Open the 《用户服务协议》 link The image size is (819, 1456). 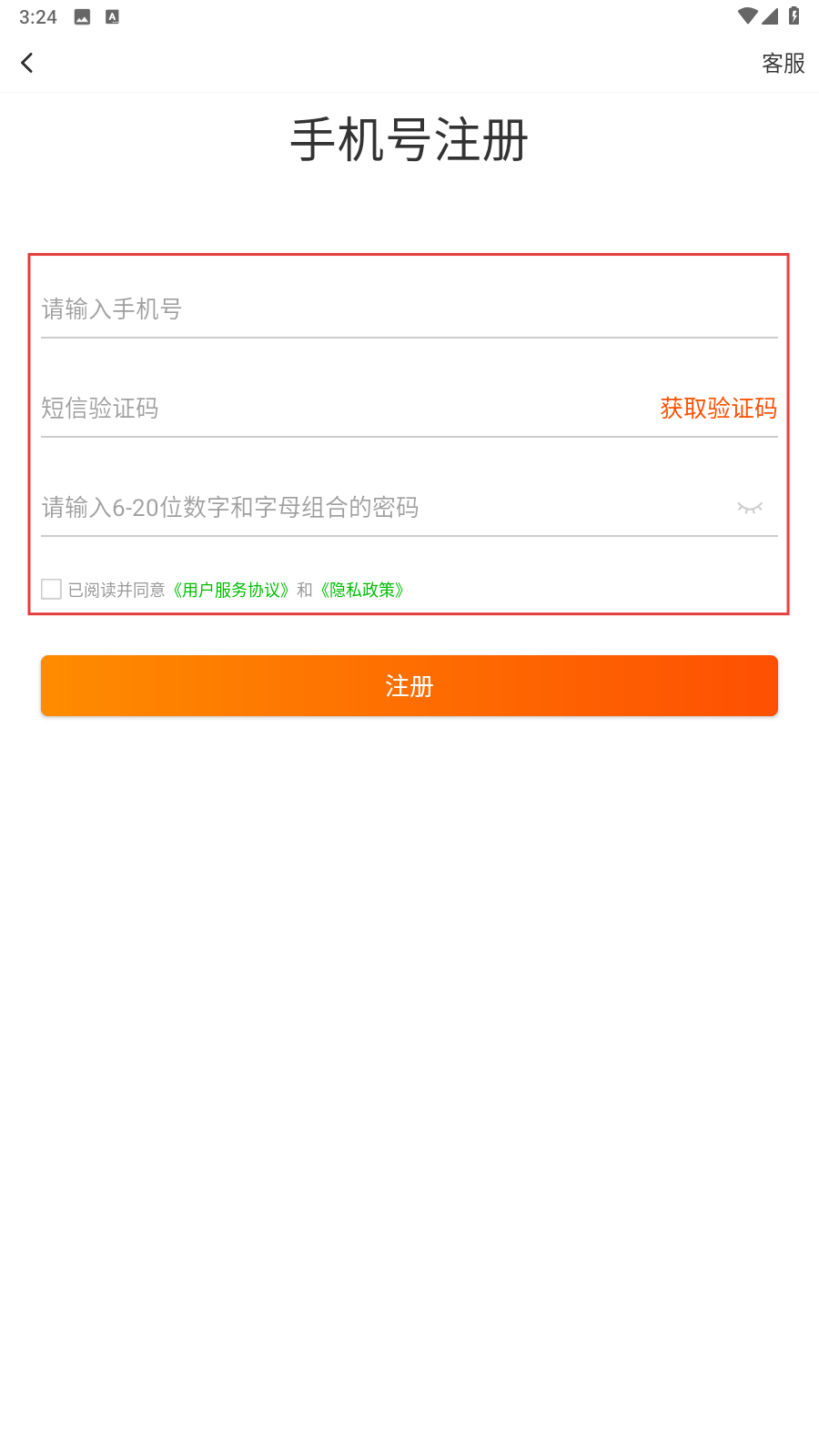click(231, 590)
